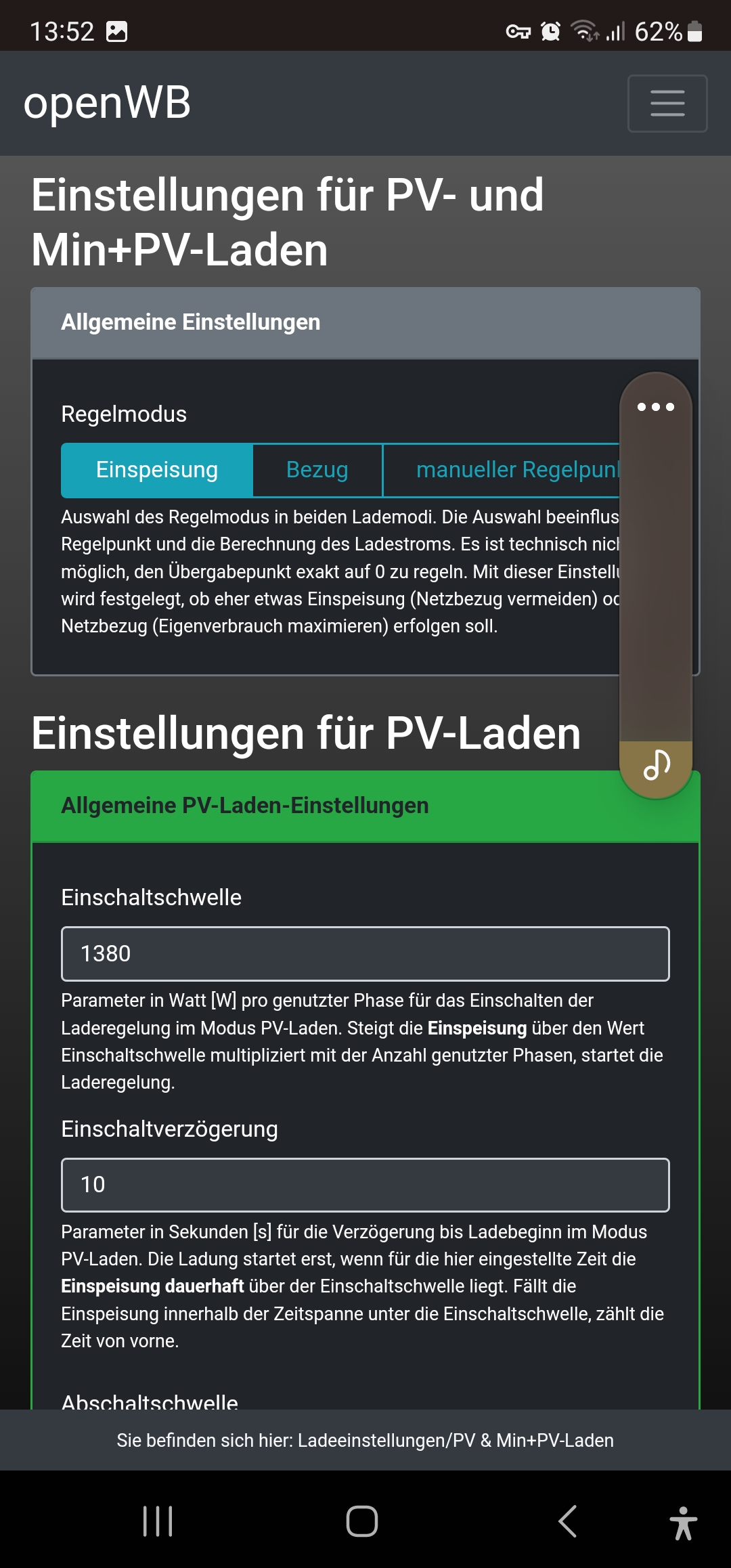This screenshot has height=1568, width=731.
Task: Open recent apps overview
Action: 158,1521
